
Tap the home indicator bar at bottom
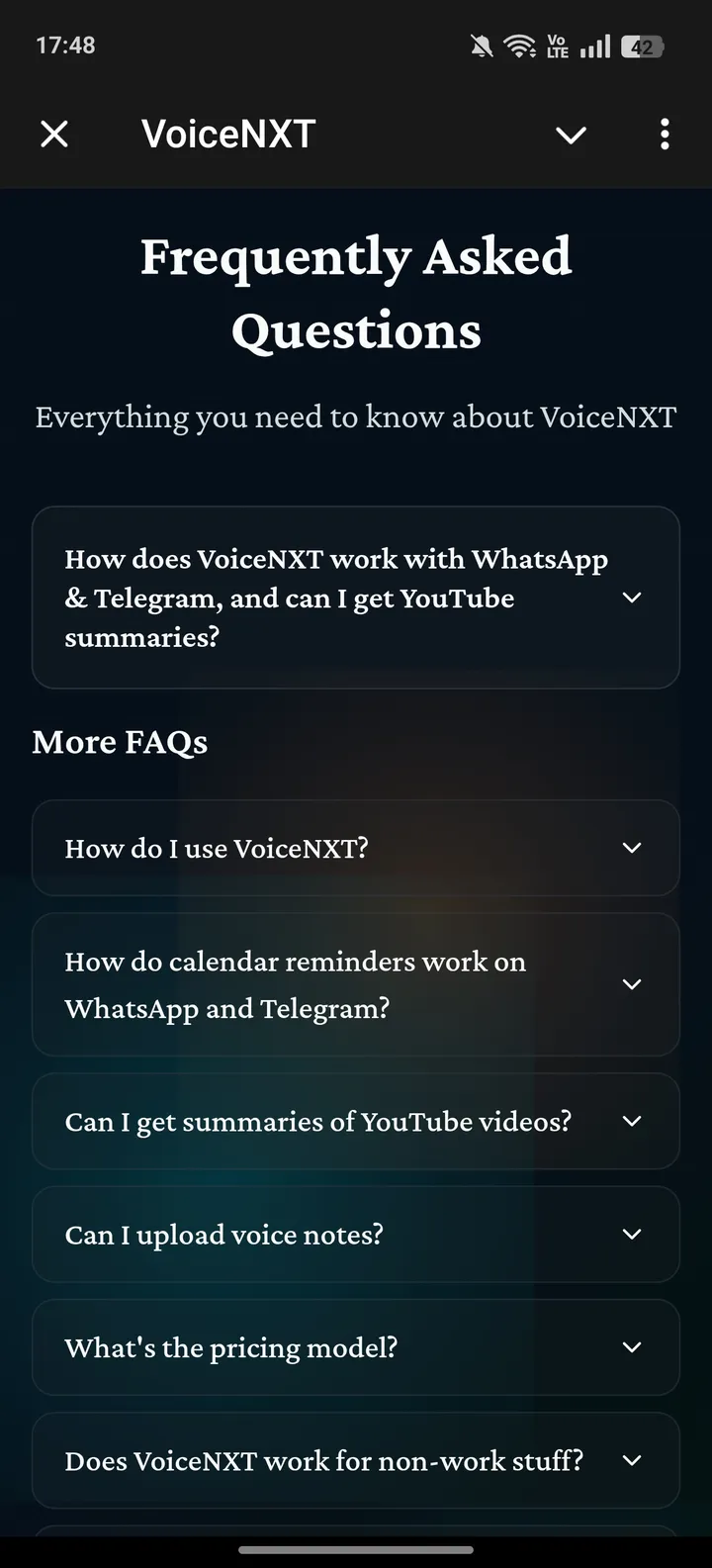tap(356, 1551)
